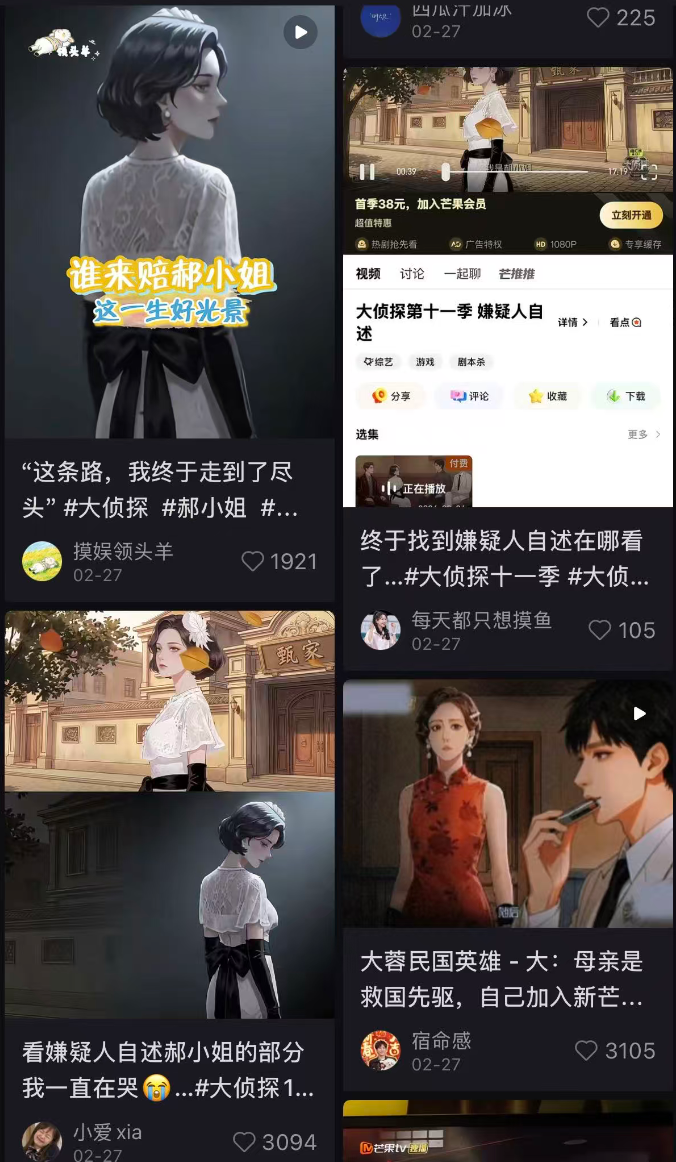
Task: Like the post by 小爱 xia
Action: [x=244, y=1142]
